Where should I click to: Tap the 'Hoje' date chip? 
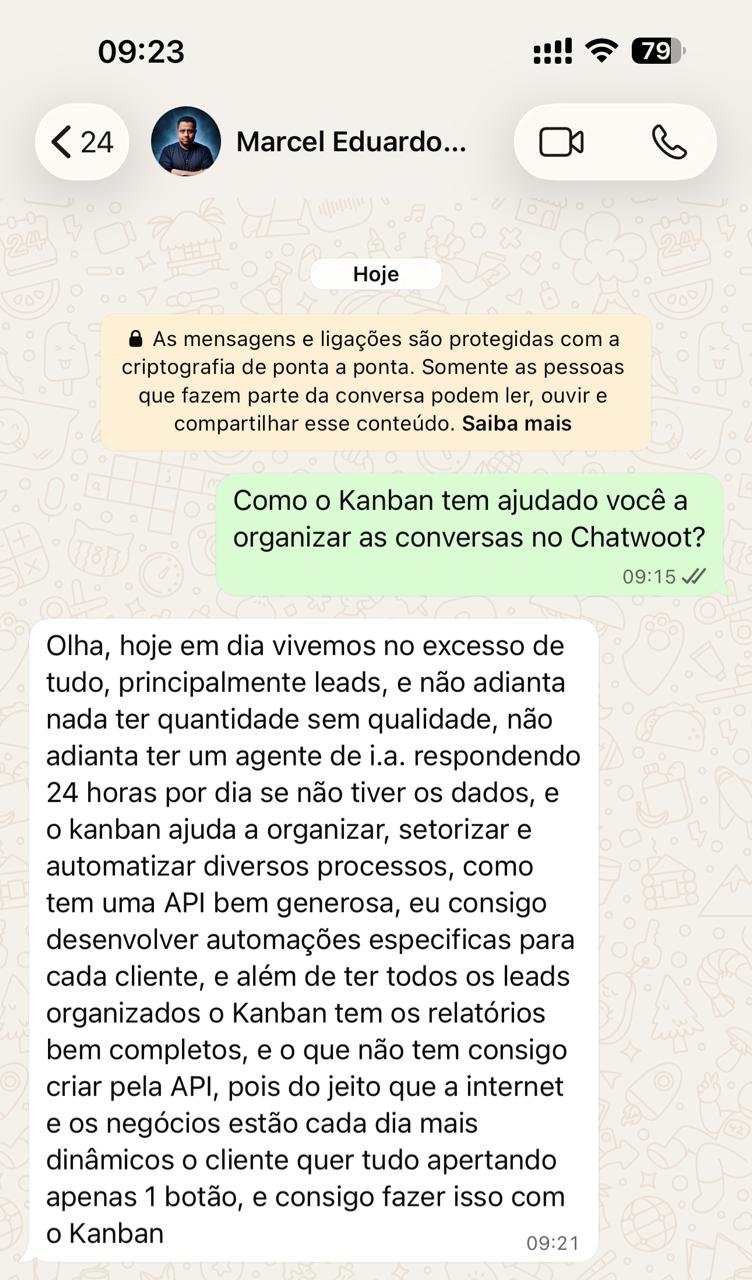[x=375, y=273]
